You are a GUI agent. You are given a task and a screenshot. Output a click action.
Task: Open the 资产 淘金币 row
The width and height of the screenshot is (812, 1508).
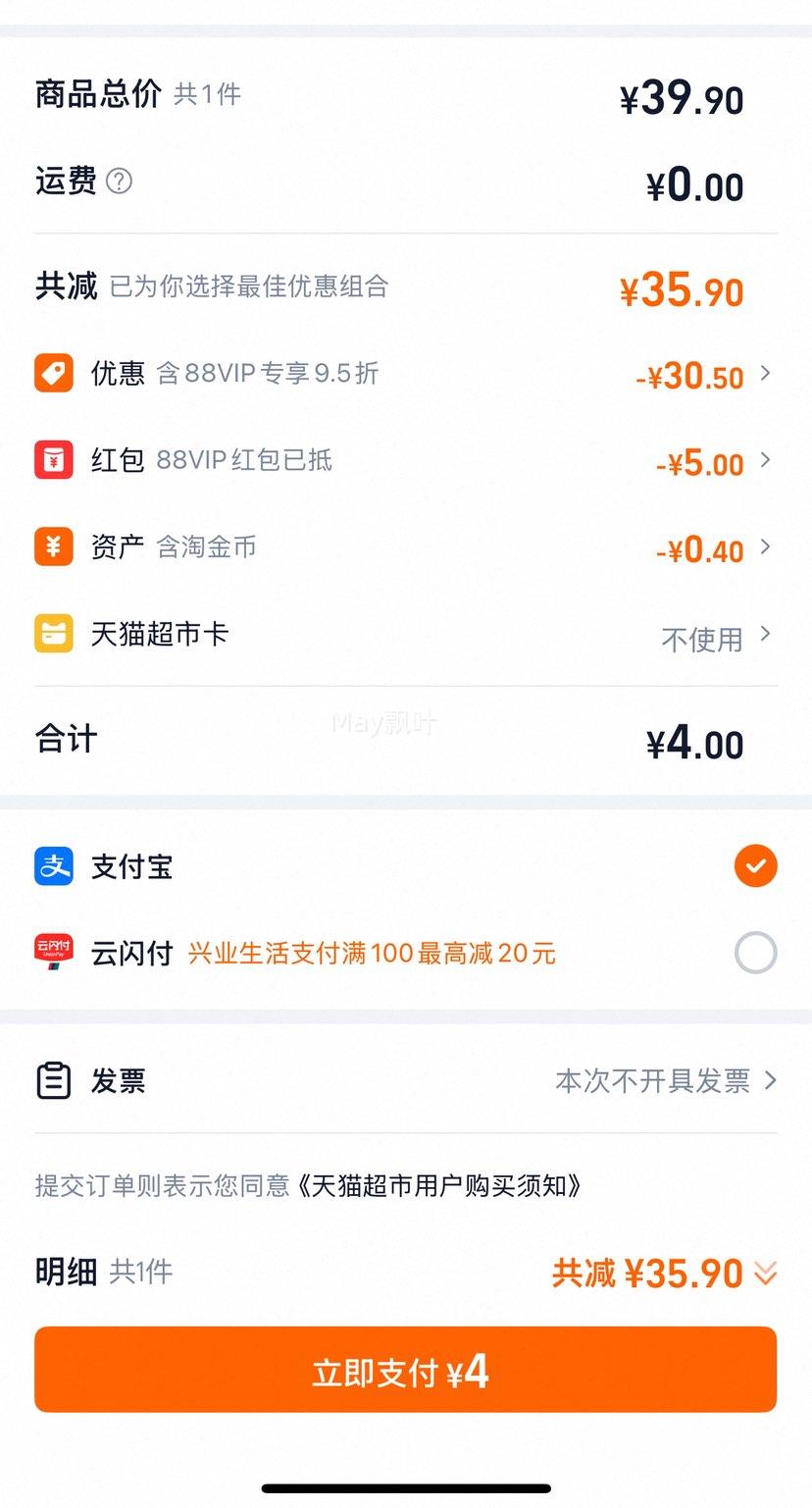(406, 547)
